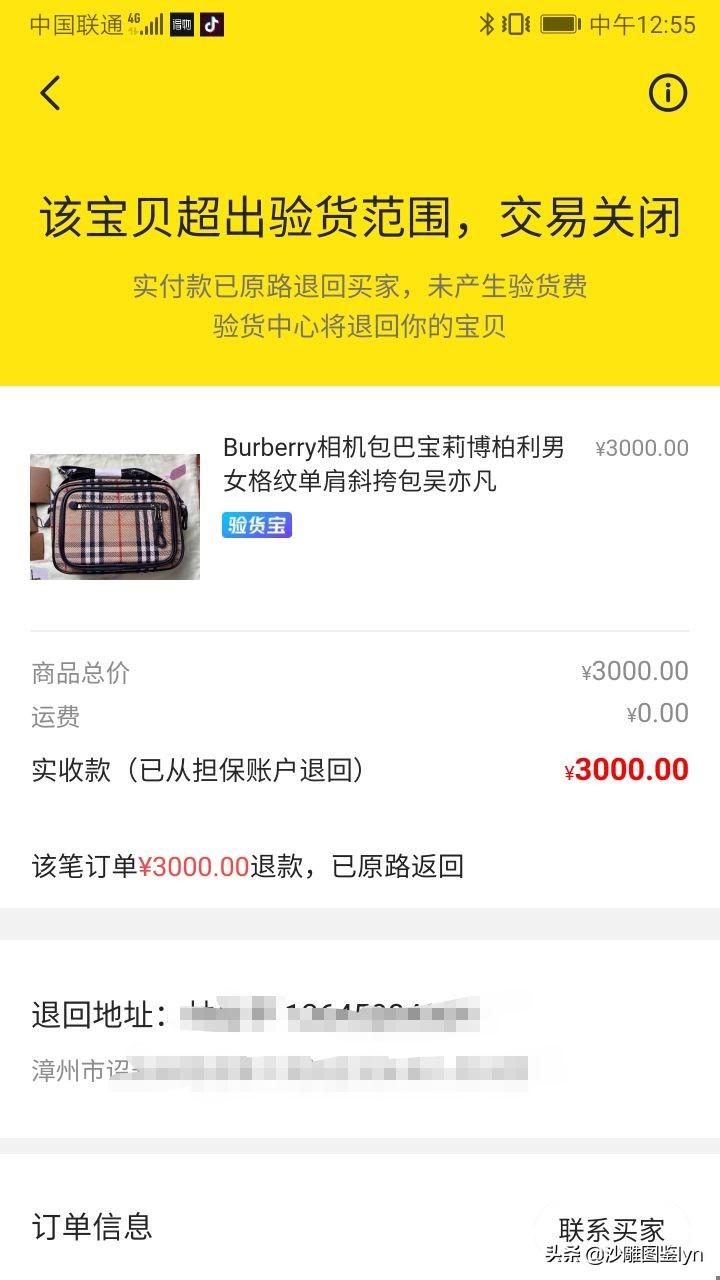Go back using the top-left arrow
Image resolution: width=720 pixels, height=1280 pixels.
pos(51,93)
